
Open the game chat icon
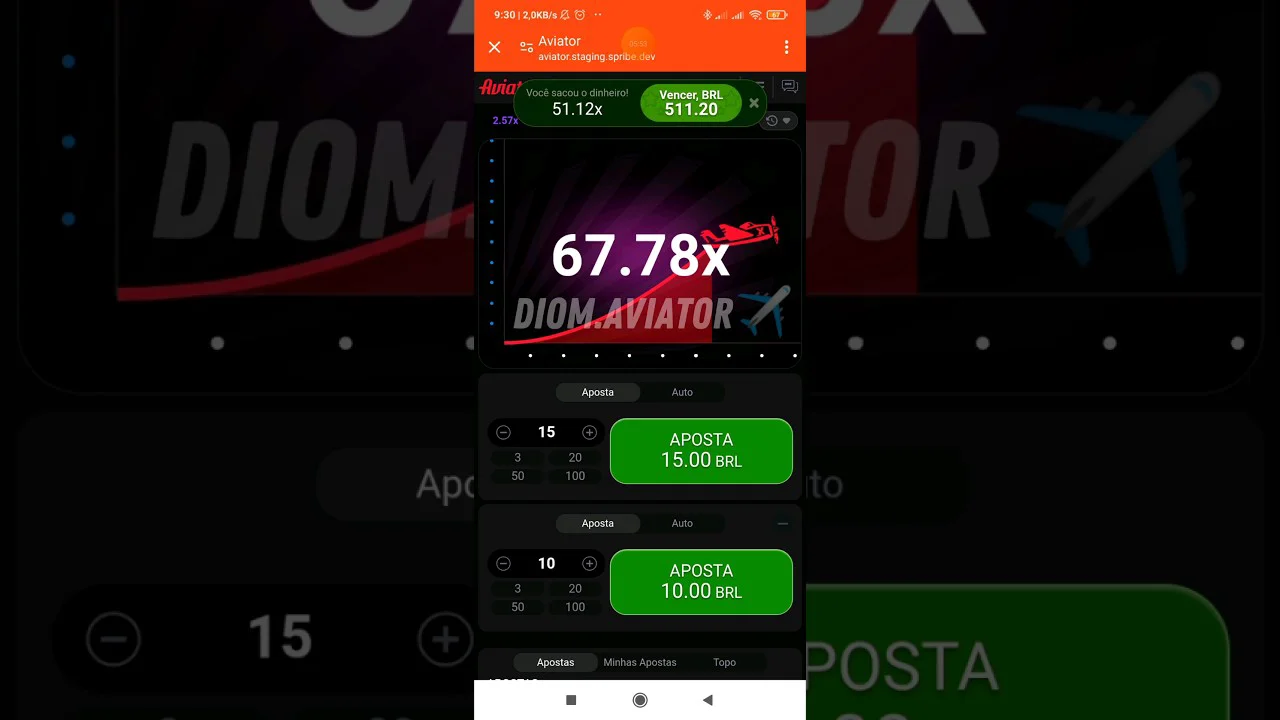789,87
